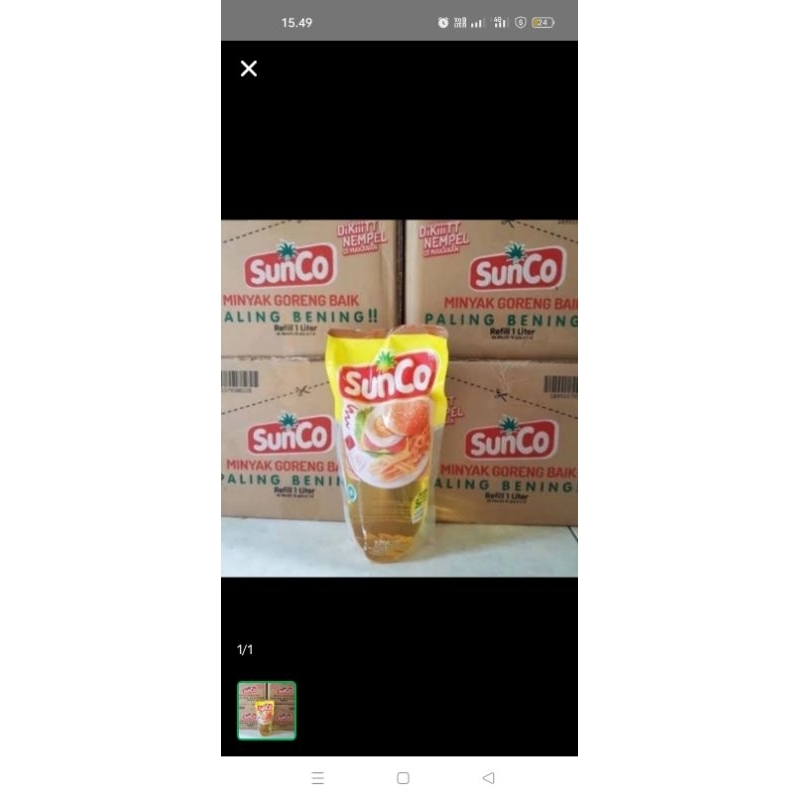Screen dimensions: 800x800
Task: Select the Sunco thumbnail at the bottom
Action: pyautogui.click(x=266, y=710)
